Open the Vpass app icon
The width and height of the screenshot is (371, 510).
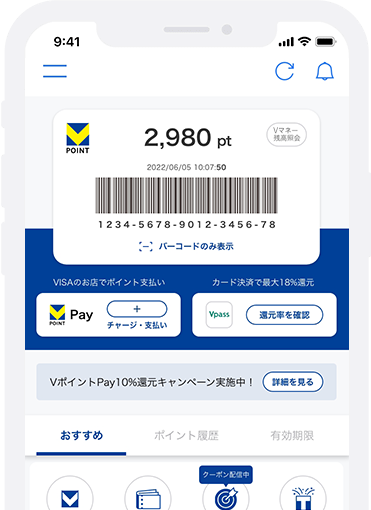219,315
